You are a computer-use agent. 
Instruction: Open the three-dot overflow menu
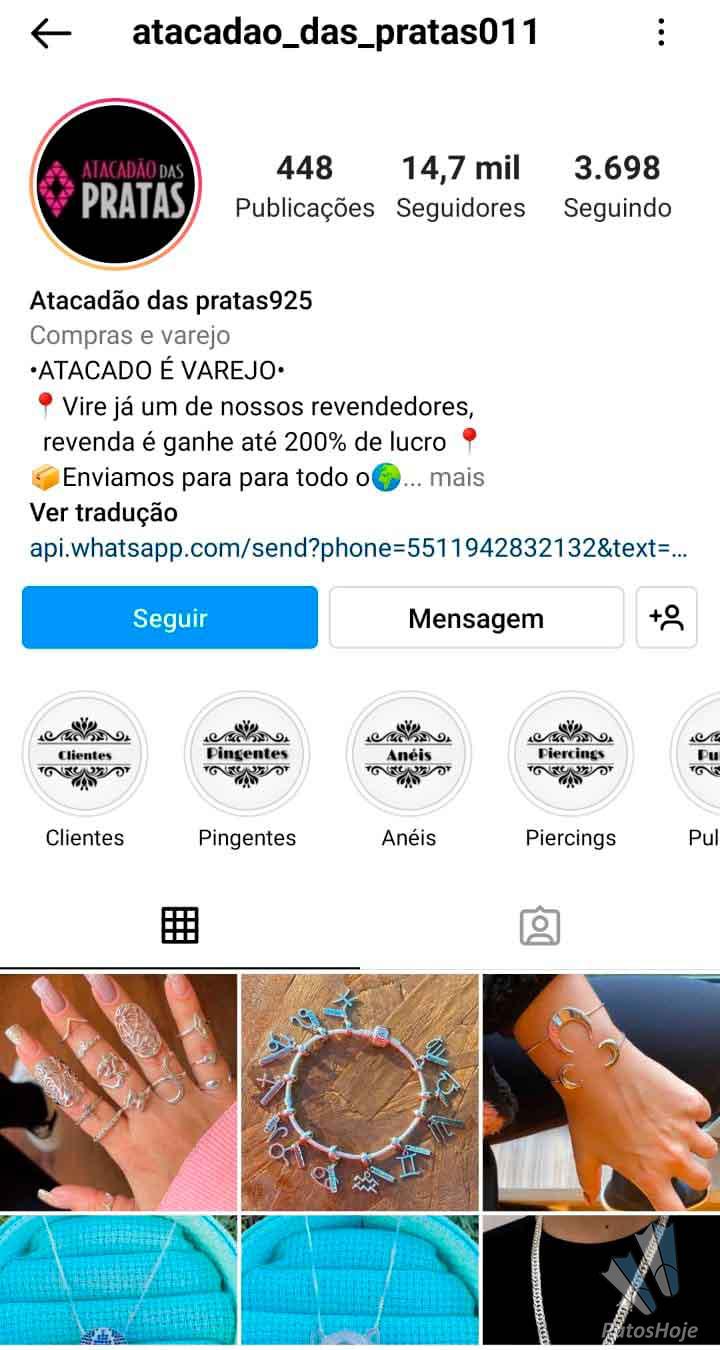pyautogui.click(x=661, y=33)
